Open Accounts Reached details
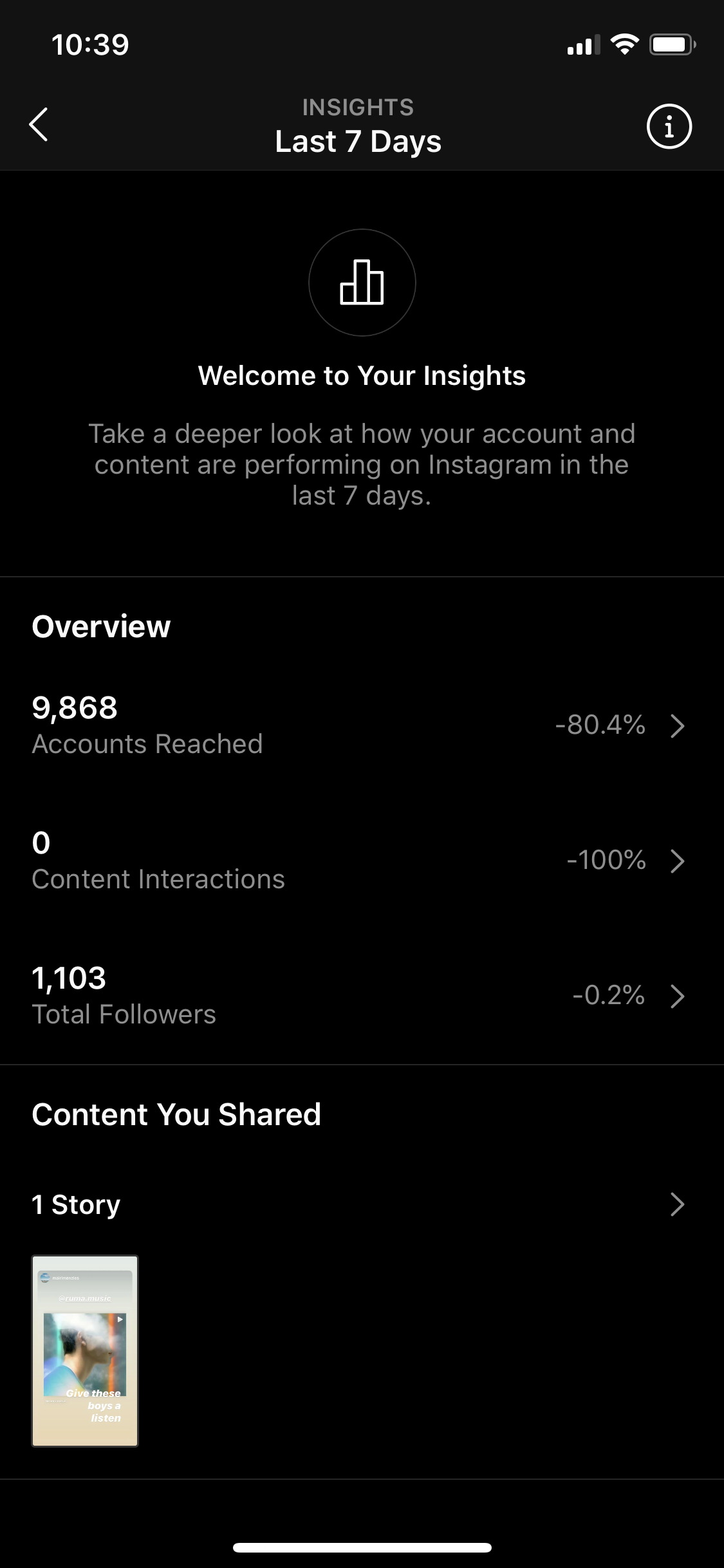 coord(362,725)
